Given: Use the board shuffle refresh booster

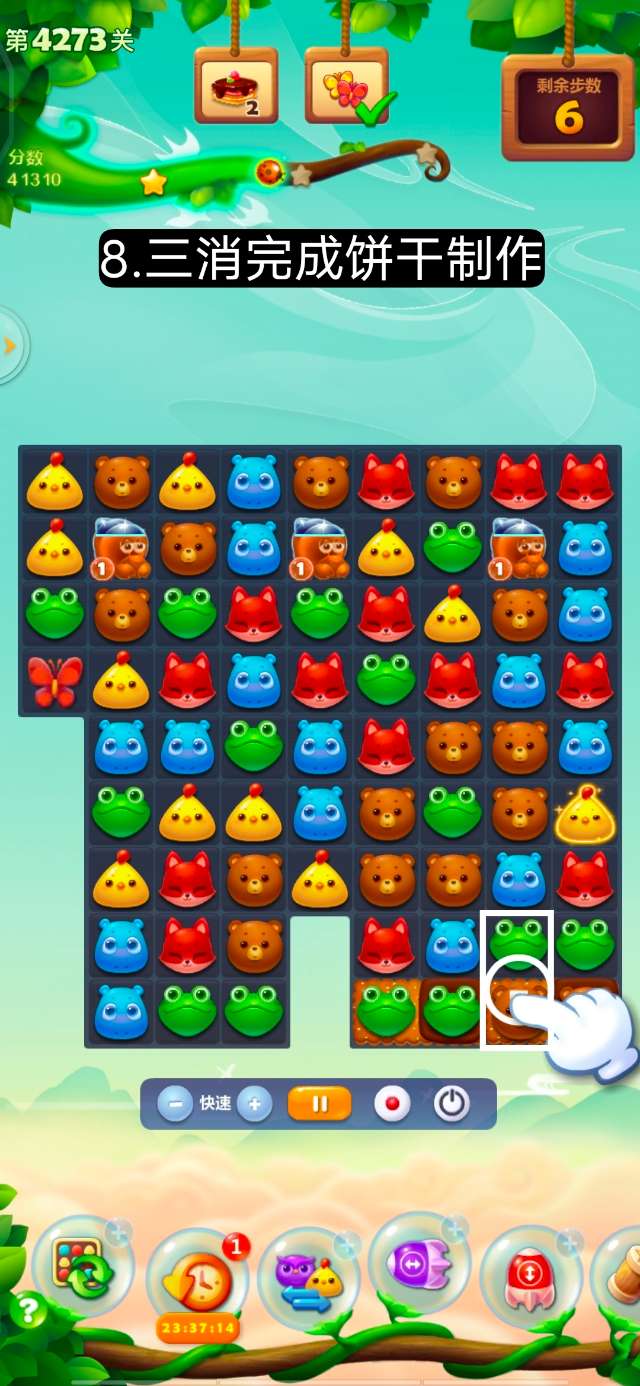Looking at the screenshot, I should point(82,1266).
